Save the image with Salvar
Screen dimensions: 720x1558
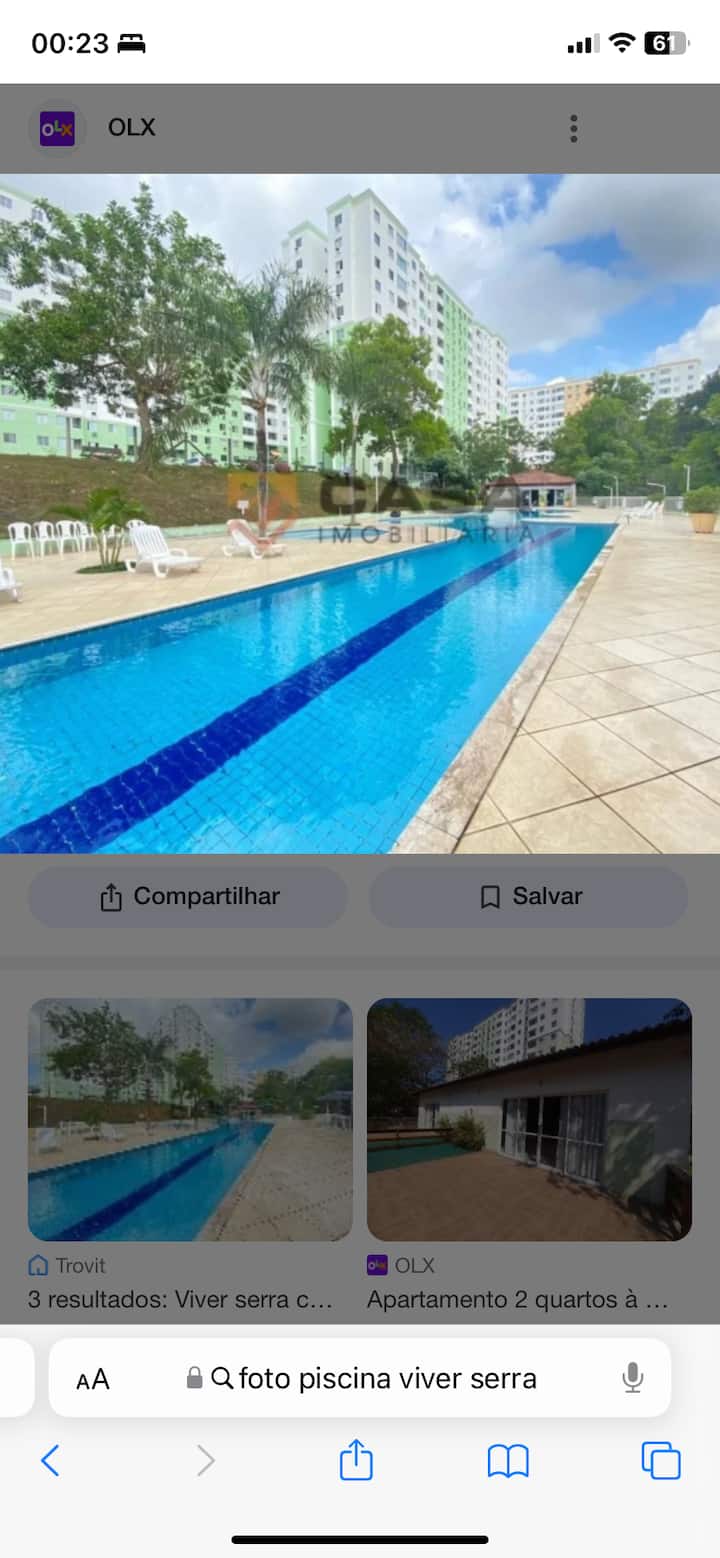(x=529, y=896)
